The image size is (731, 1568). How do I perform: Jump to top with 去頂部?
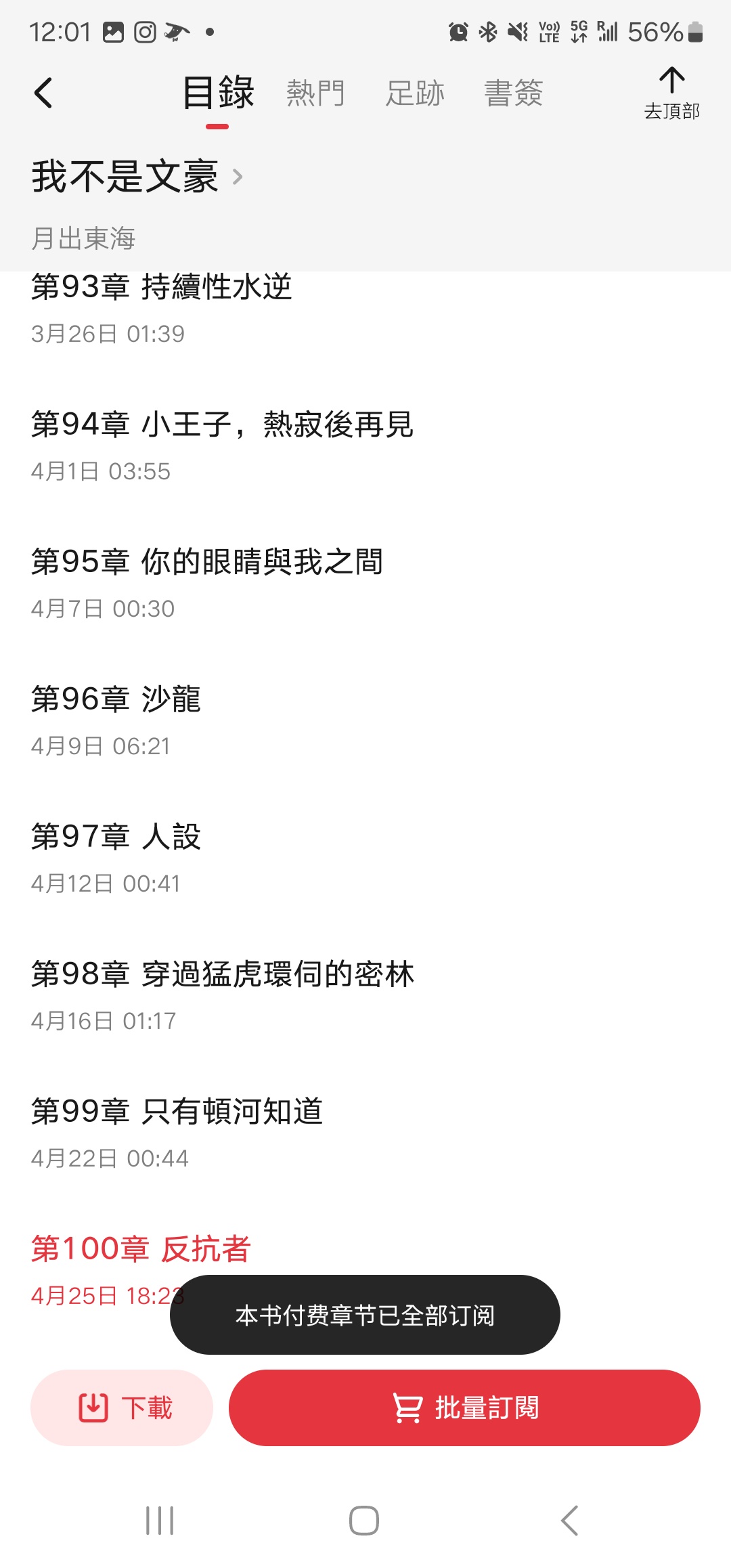pyautogui.click(x=671, y=93)
